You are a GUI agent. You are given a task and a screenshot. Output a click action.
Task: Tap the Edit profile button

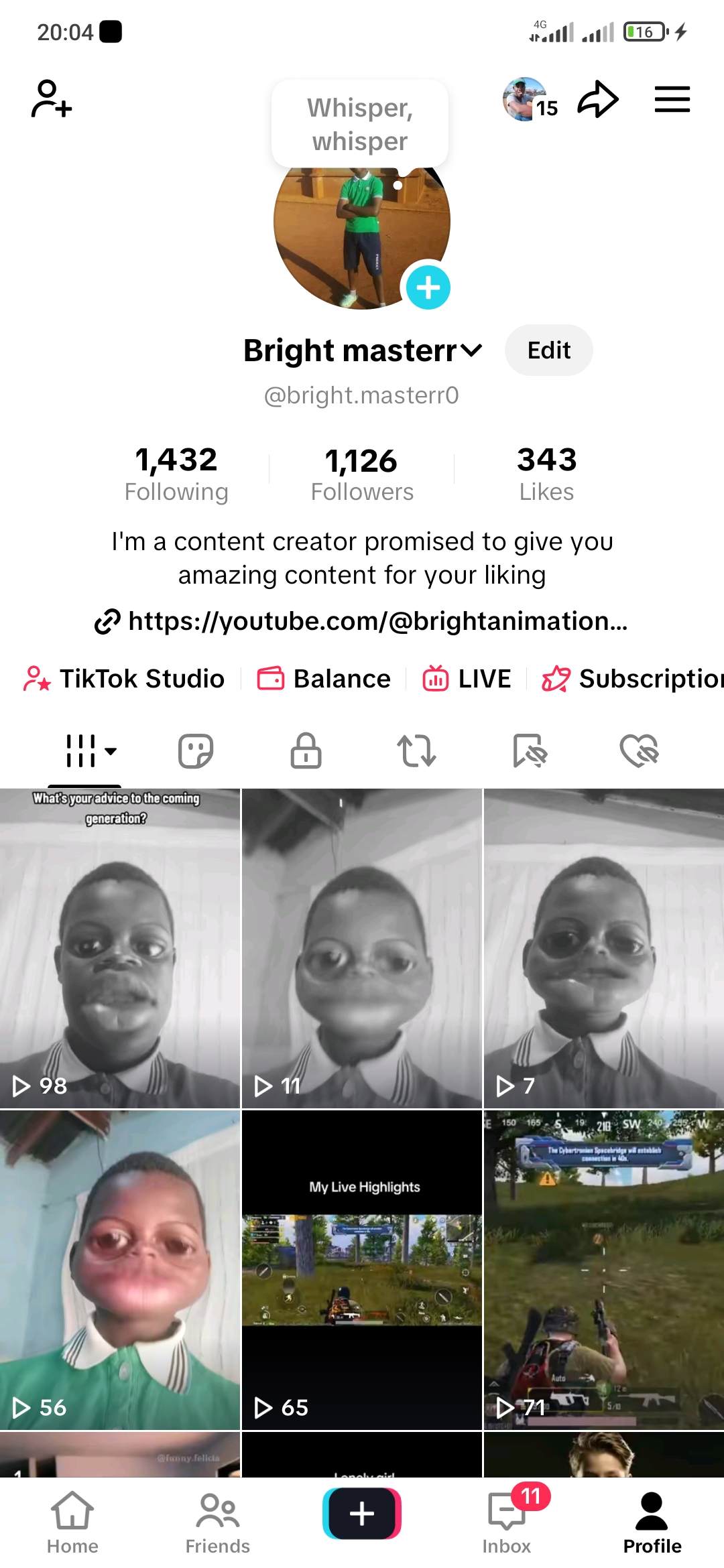(548, 350)
